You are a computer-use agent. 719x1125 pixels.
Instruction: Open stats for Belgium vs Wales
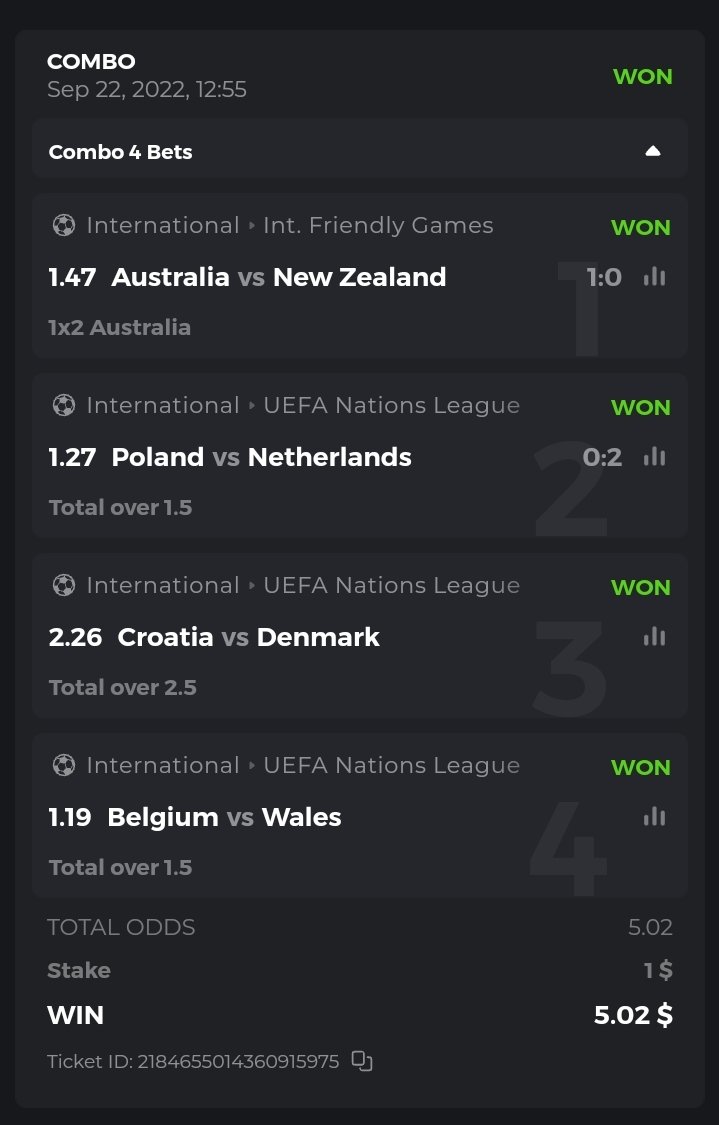[655, 817]
